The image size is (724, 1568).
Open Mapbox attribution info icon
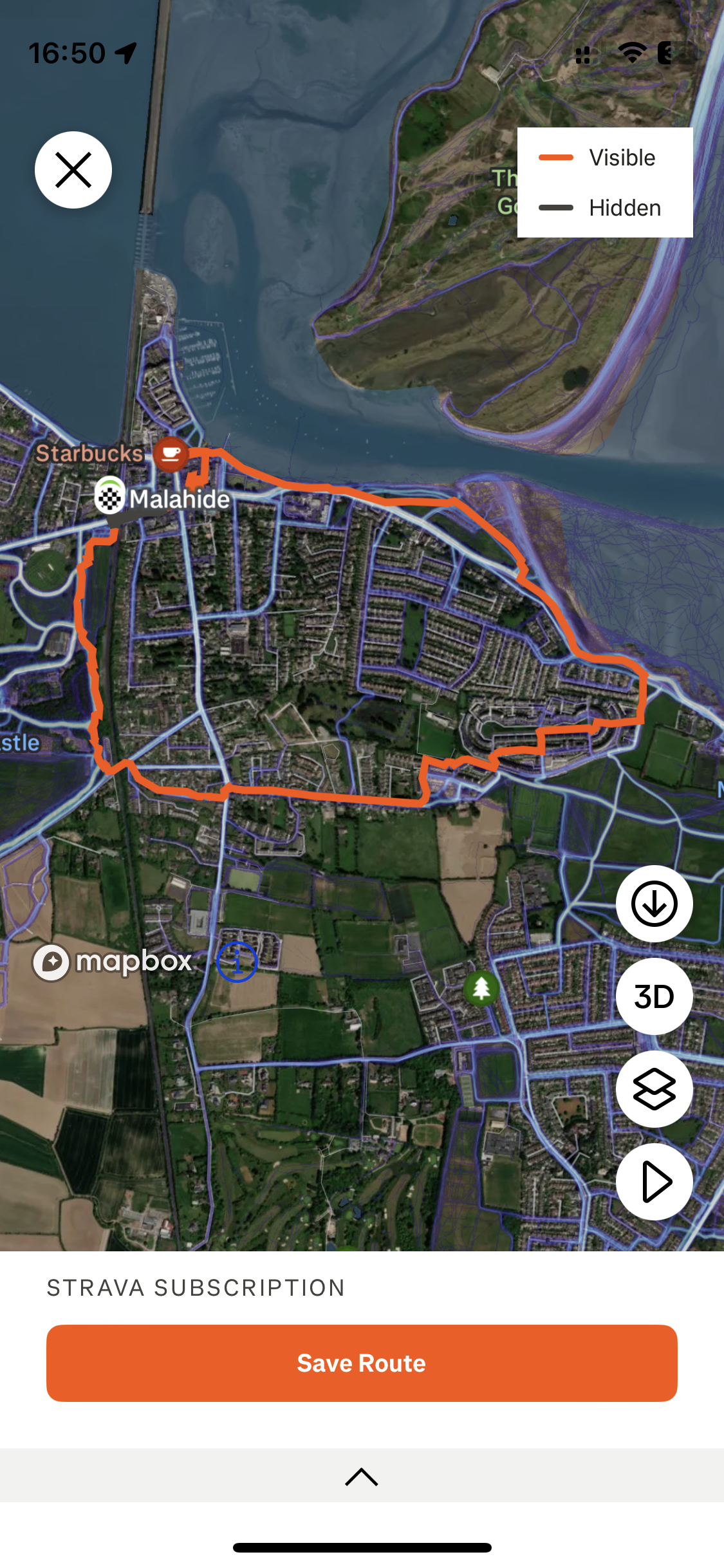point(237,962)
